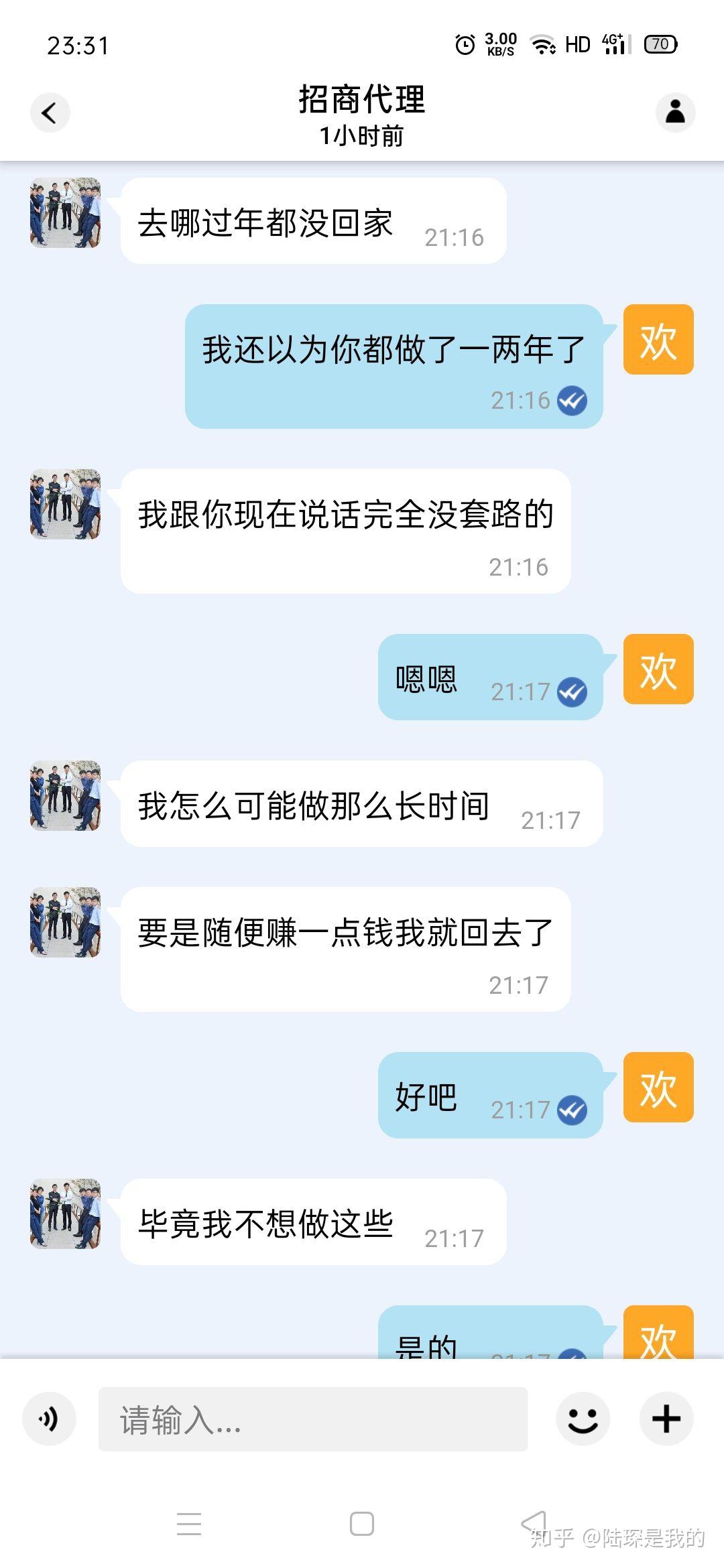Viewport: 724px width, 1568px height.
Task: Open the contact profile icon top right
Action: pyautogui.click(x=675, y=112)
